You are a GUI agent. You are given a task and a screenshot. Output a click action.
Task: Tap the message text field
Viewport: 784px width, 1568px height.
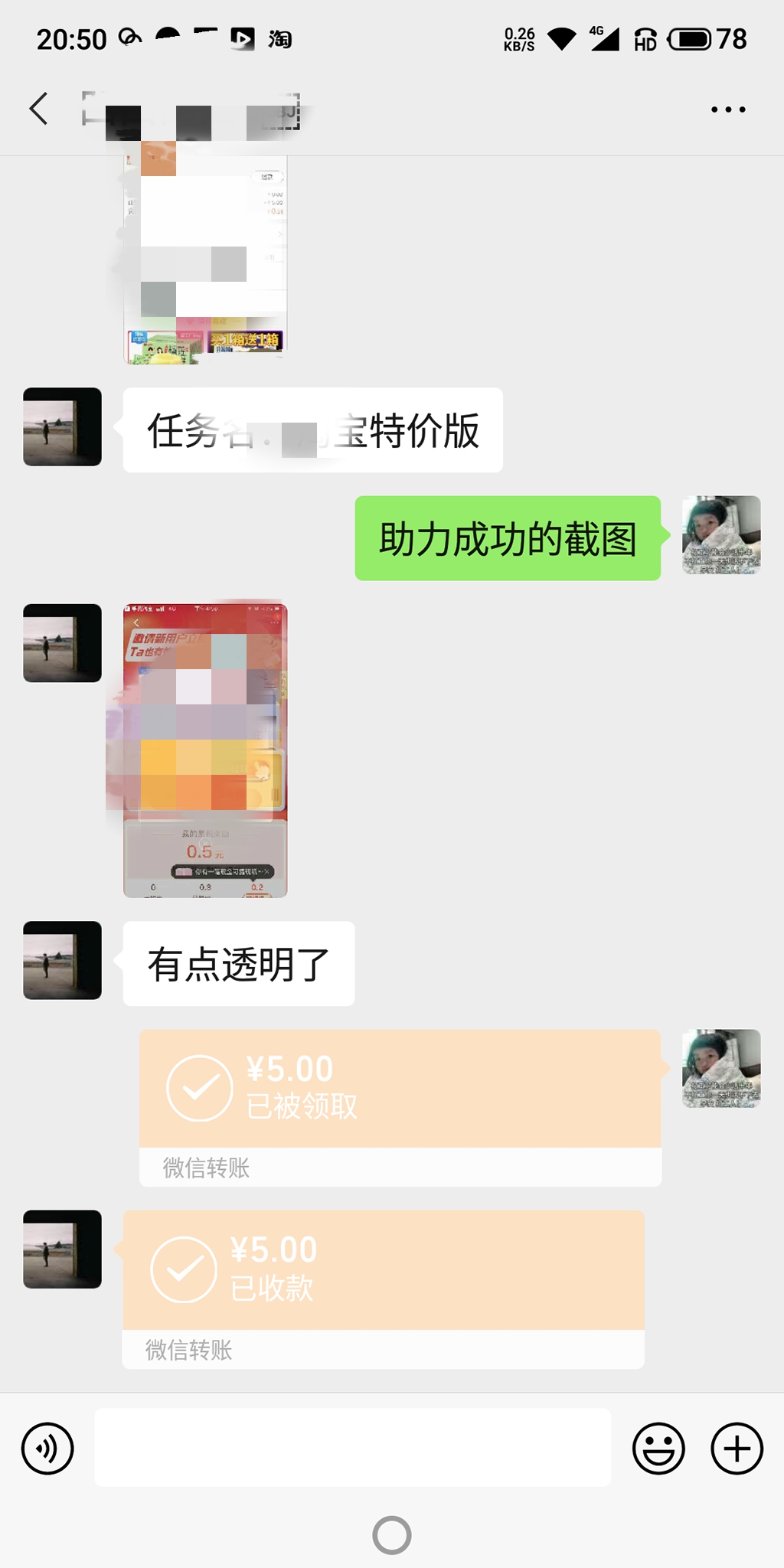coord(352,1447)
